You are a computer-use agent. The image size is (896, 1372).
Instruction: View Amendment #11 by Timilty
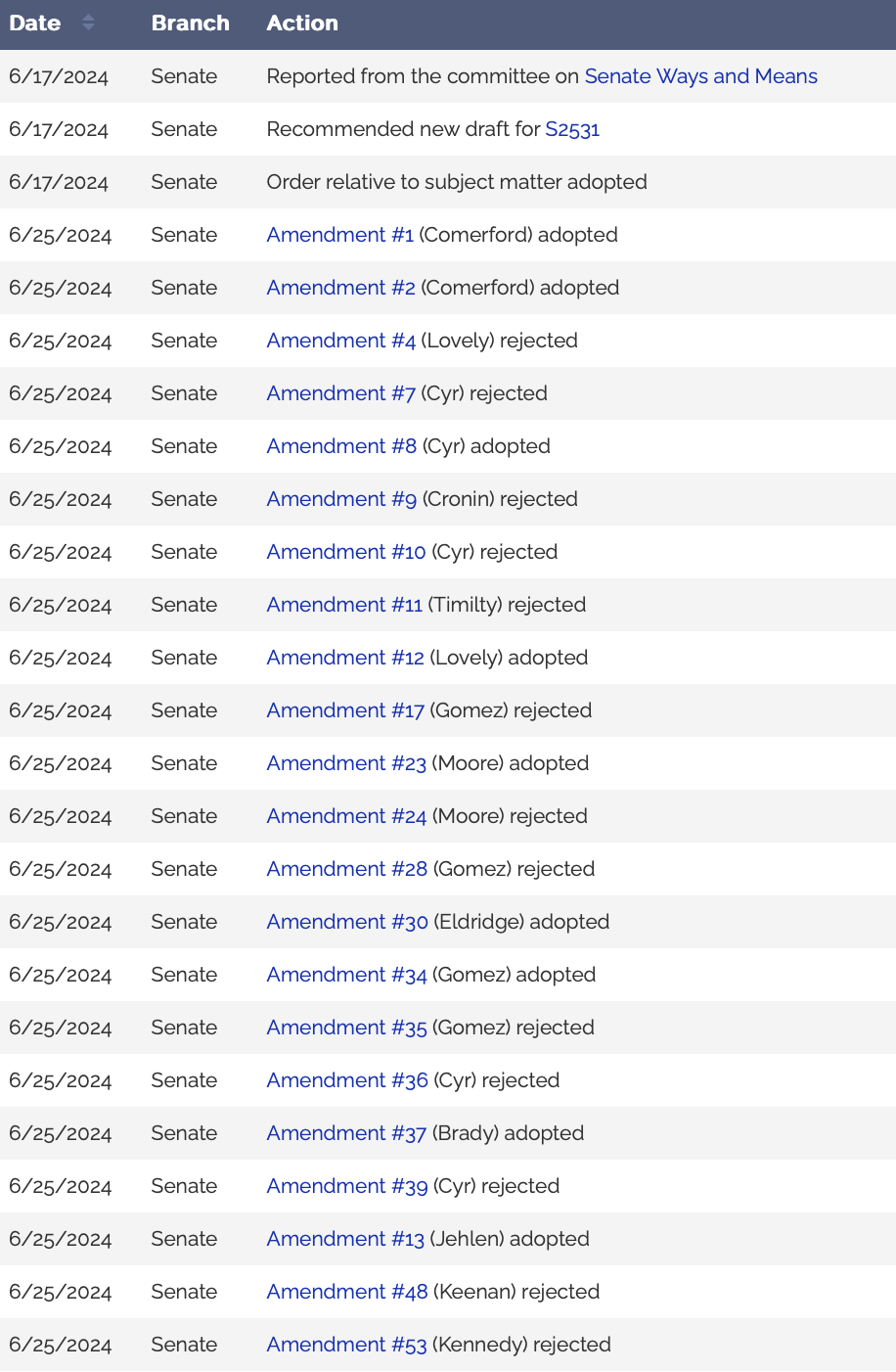pos(343,605)
